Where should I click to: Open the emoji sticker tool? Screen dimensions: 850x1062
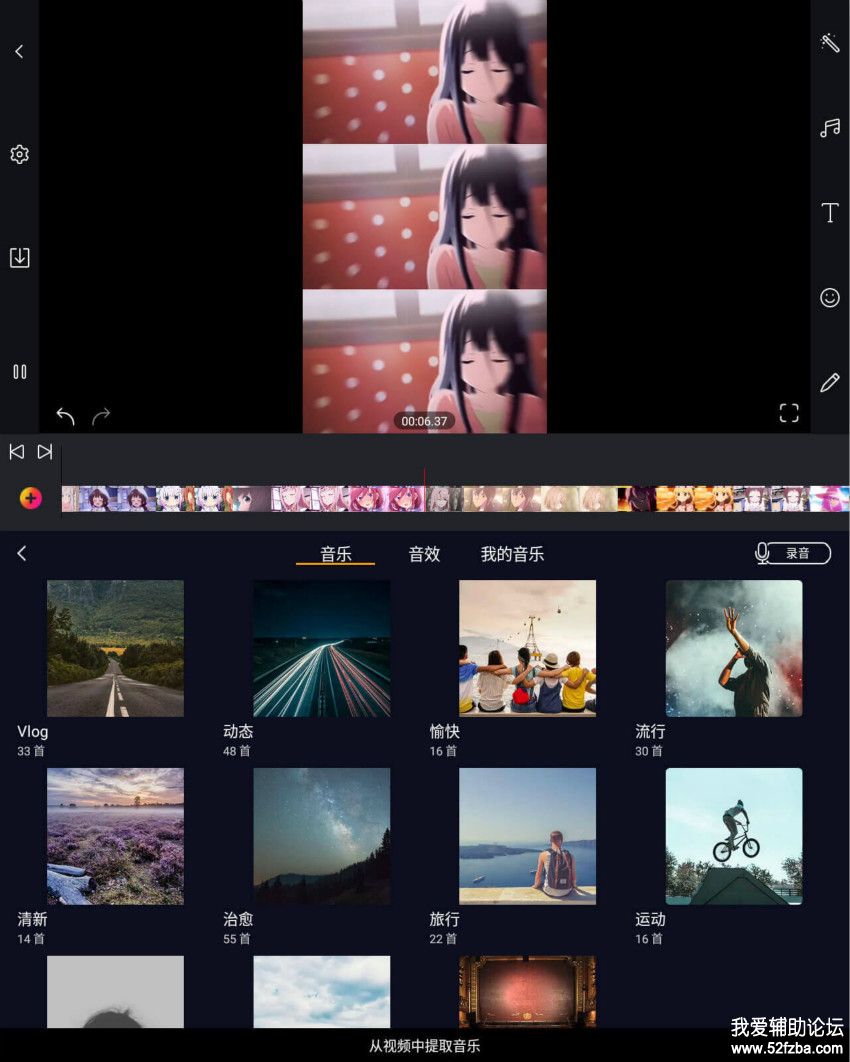[830, 297]
